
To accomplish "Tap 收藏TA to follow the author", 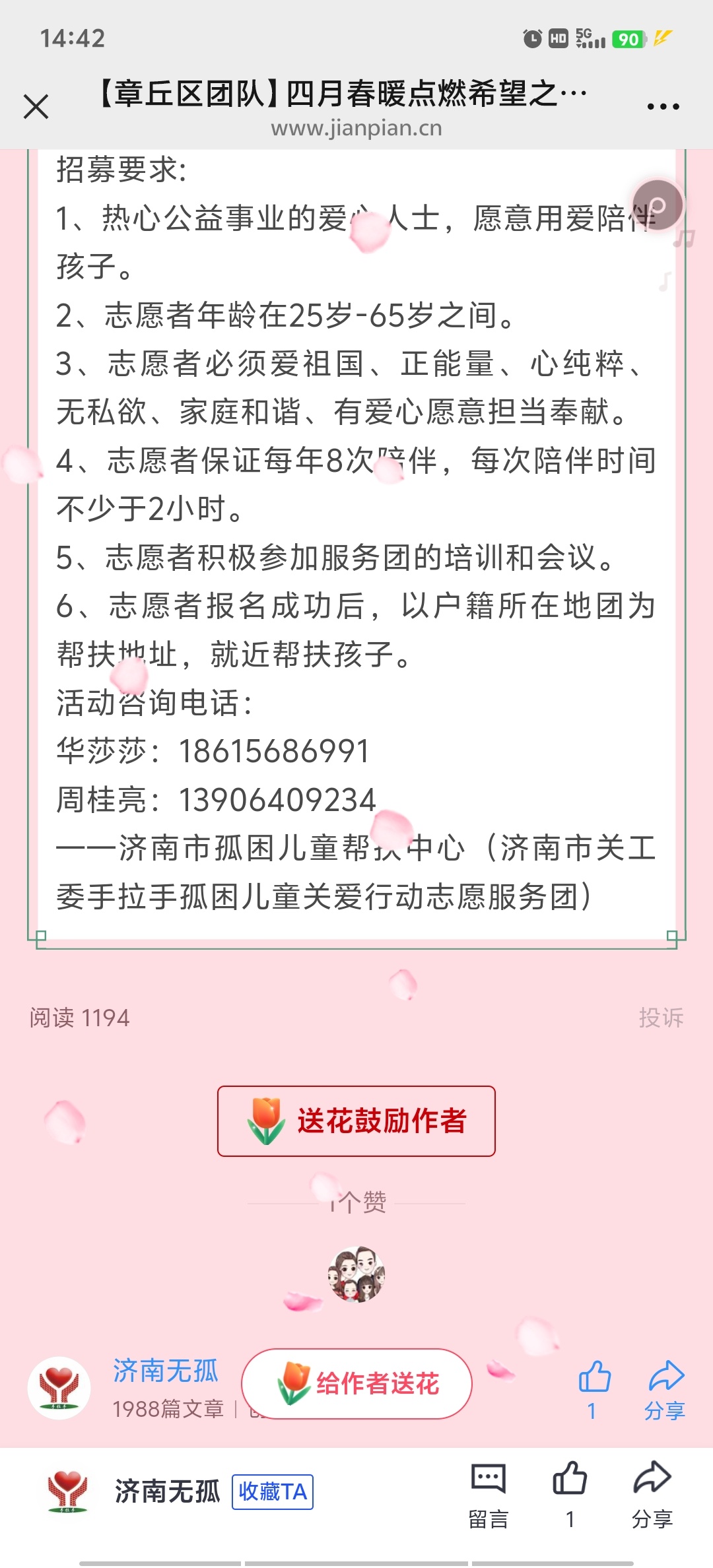I will coord(272,1491).
